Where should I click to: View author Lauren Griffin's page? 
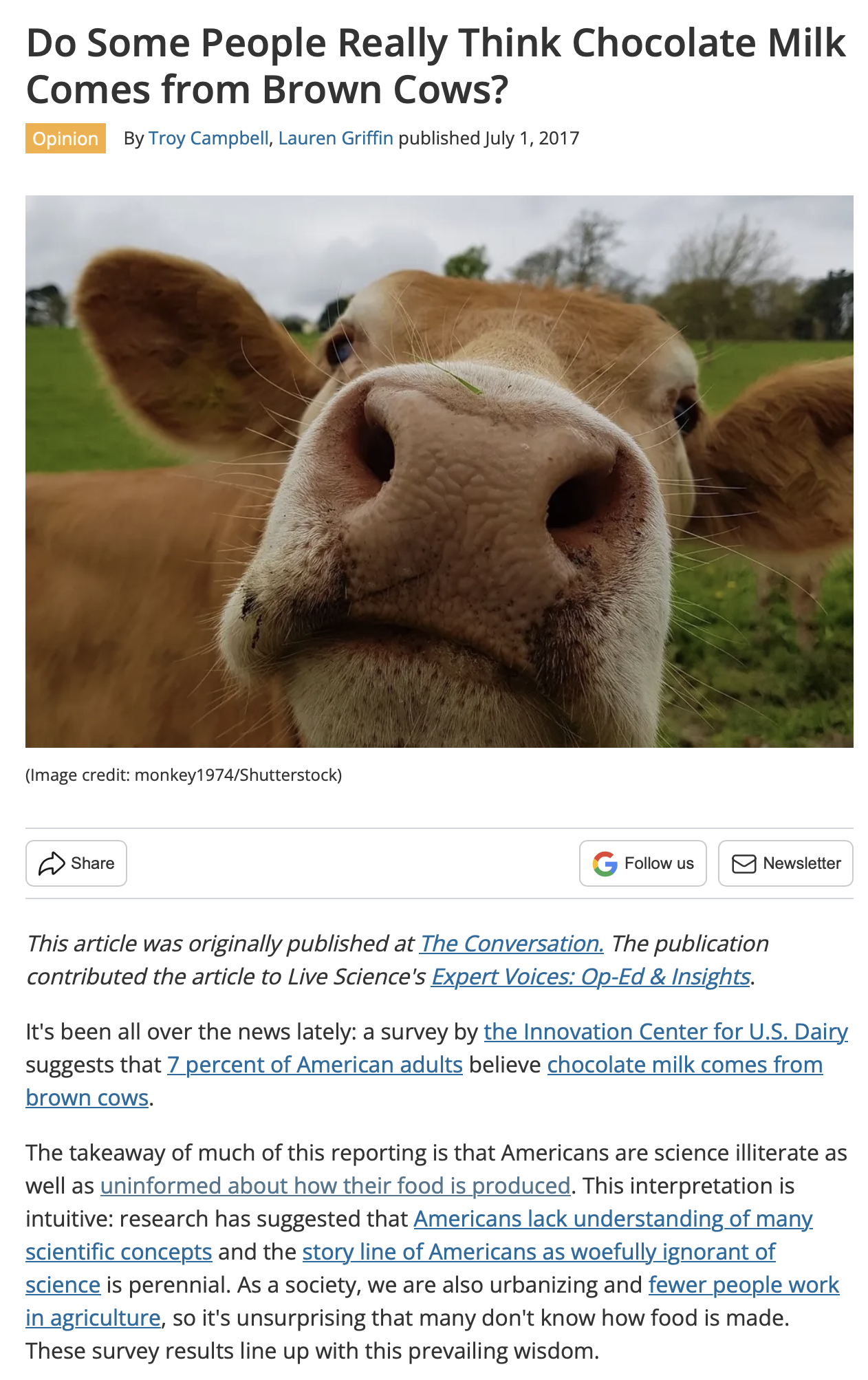[336, 138]
